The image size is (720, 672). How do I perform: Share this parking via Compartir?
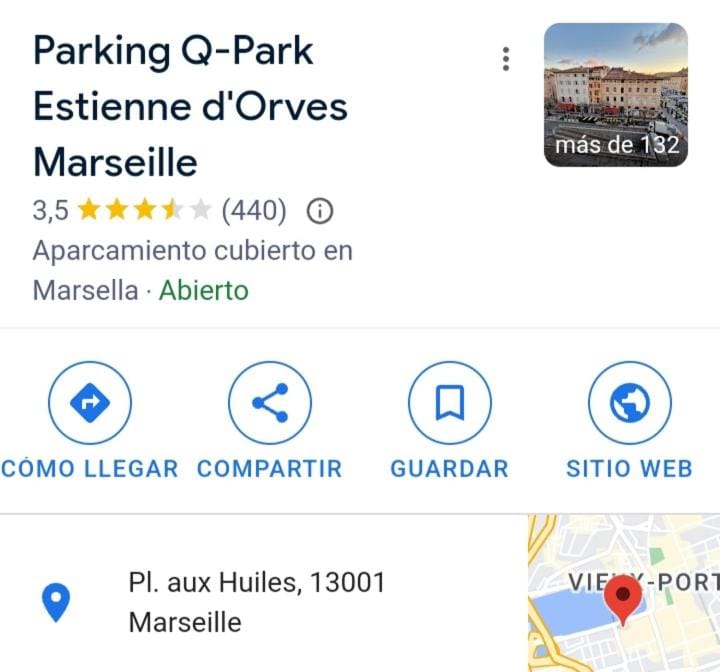[270, 403]
